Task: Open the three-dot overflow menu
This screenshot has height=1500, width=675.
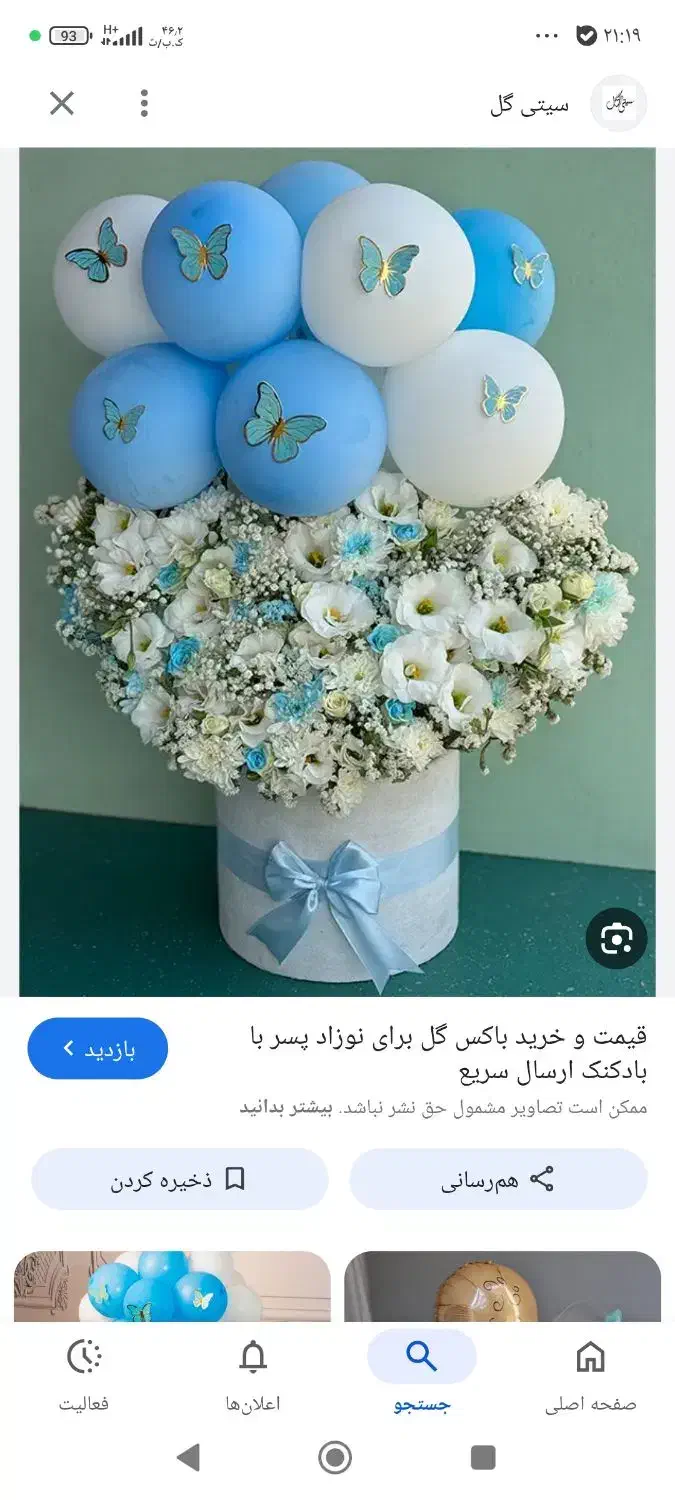Action: (x=144, y=103)
